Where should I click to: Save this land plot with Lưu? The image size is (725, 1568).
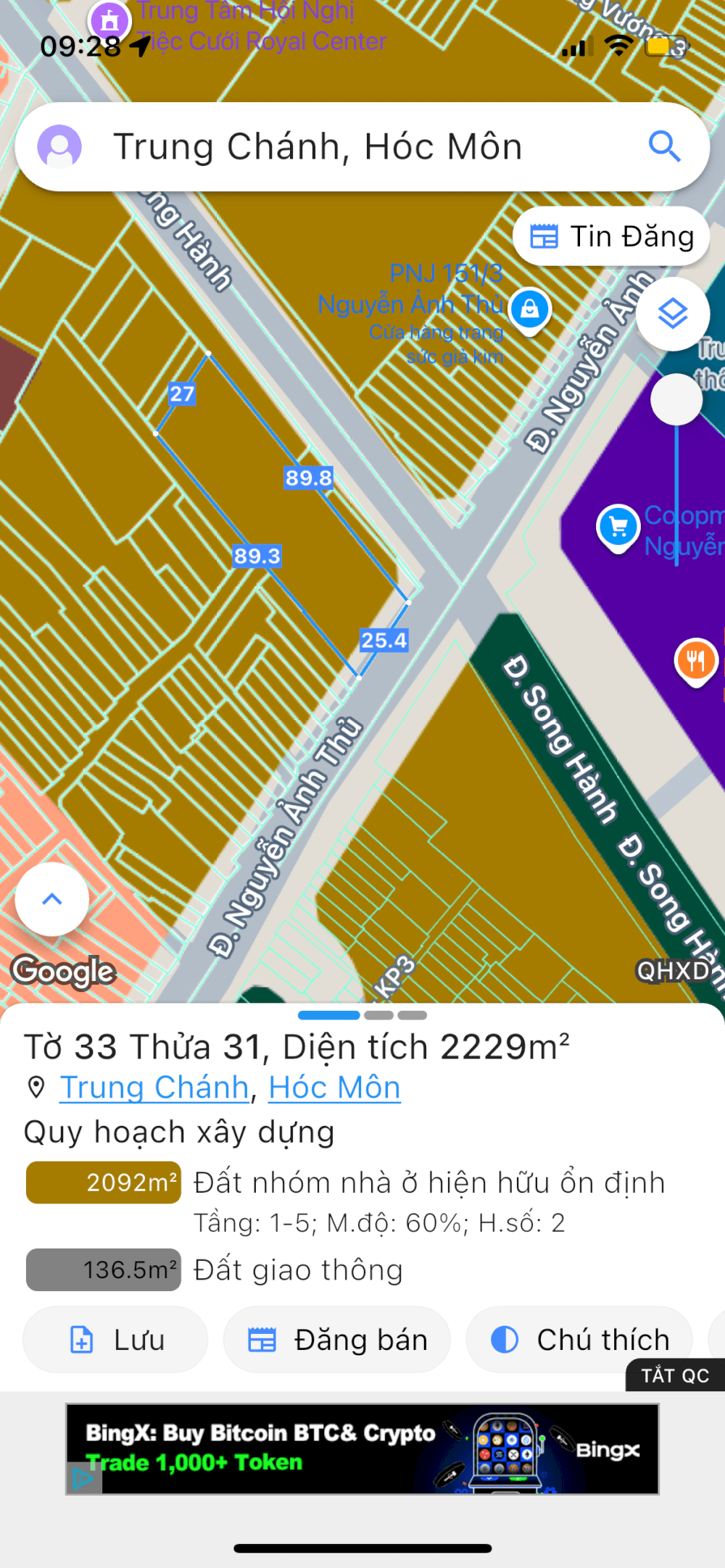point(115,1340)
